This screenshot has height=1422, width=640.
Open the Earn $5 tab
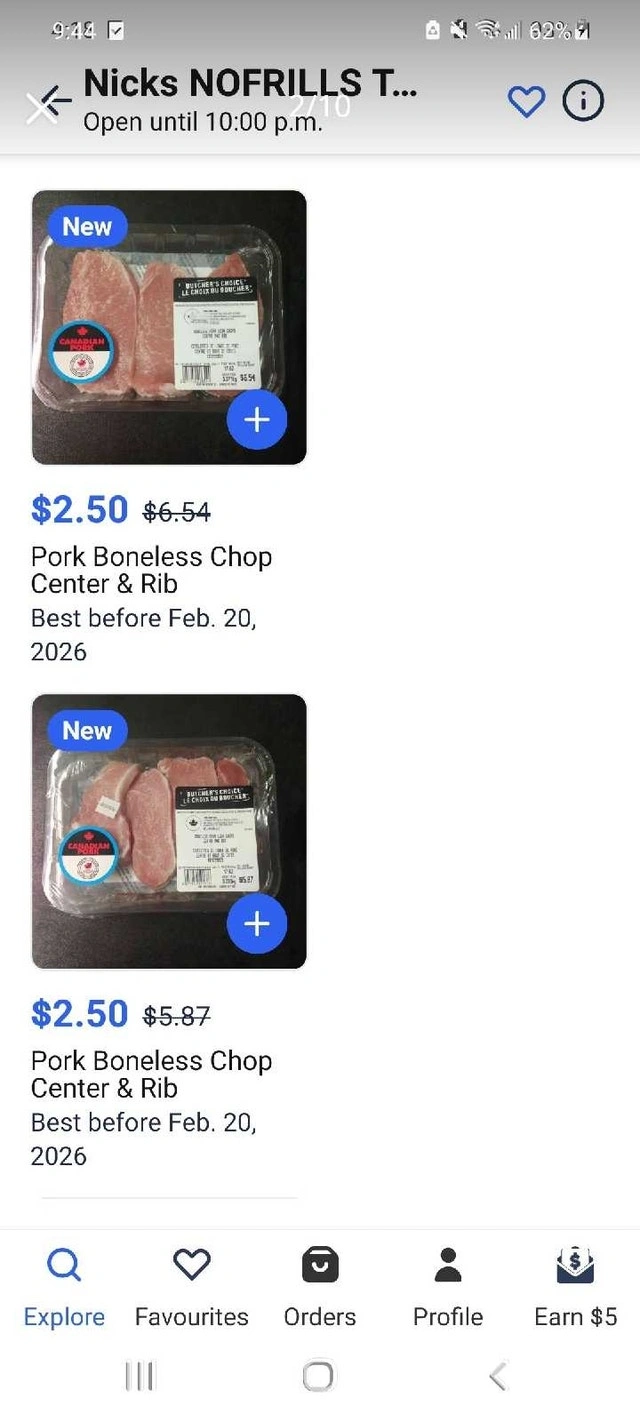575,1287
